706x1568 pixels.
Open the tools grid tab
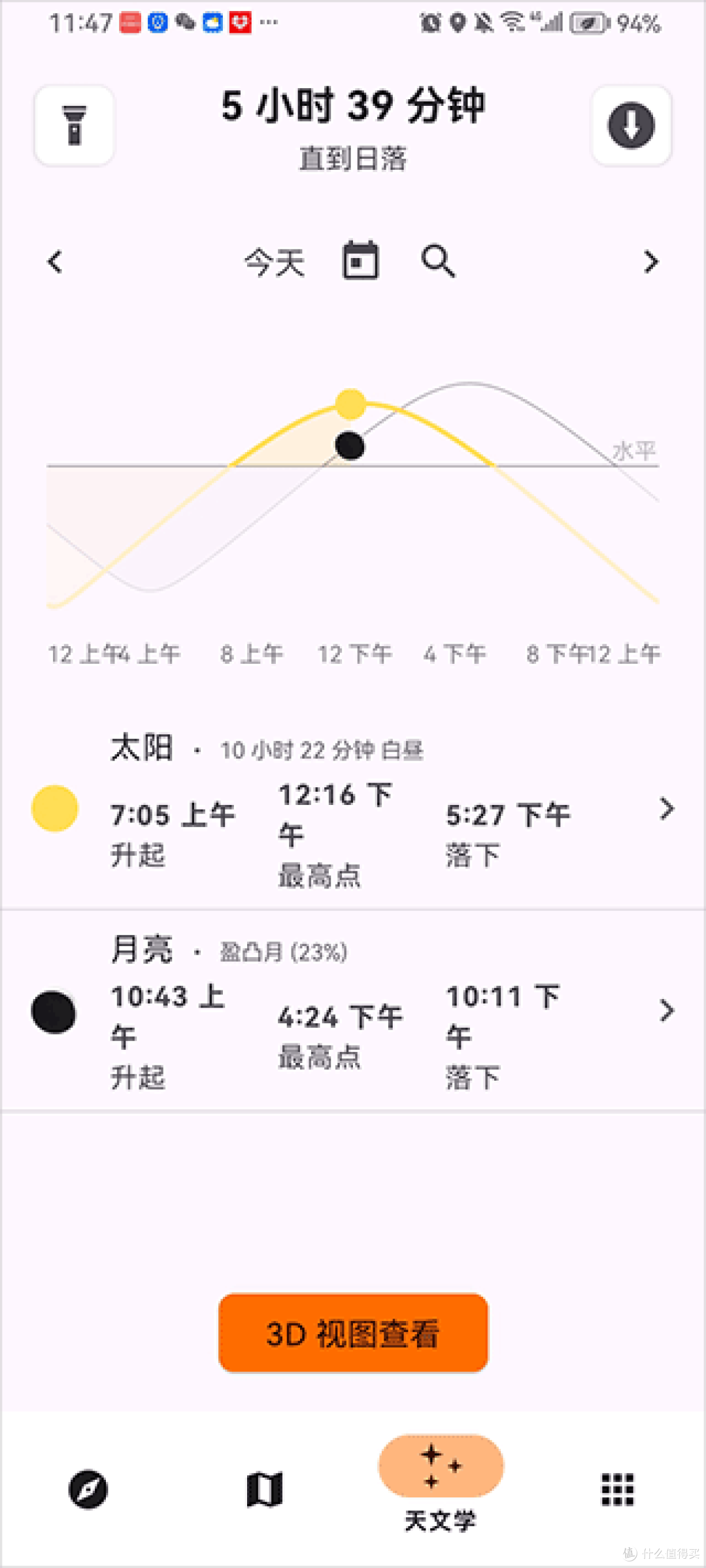[618, 1490]
